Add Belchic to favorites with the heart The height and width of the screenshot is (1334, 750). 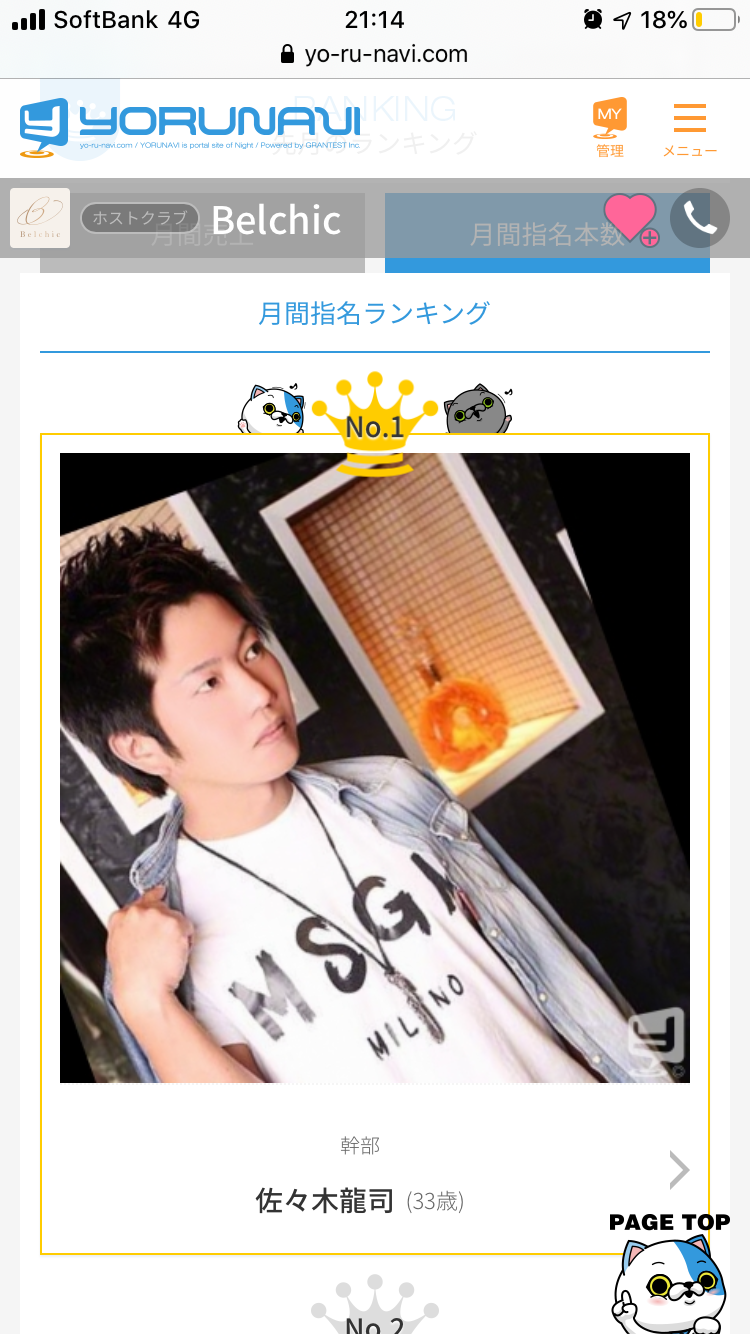click(631, 219)
